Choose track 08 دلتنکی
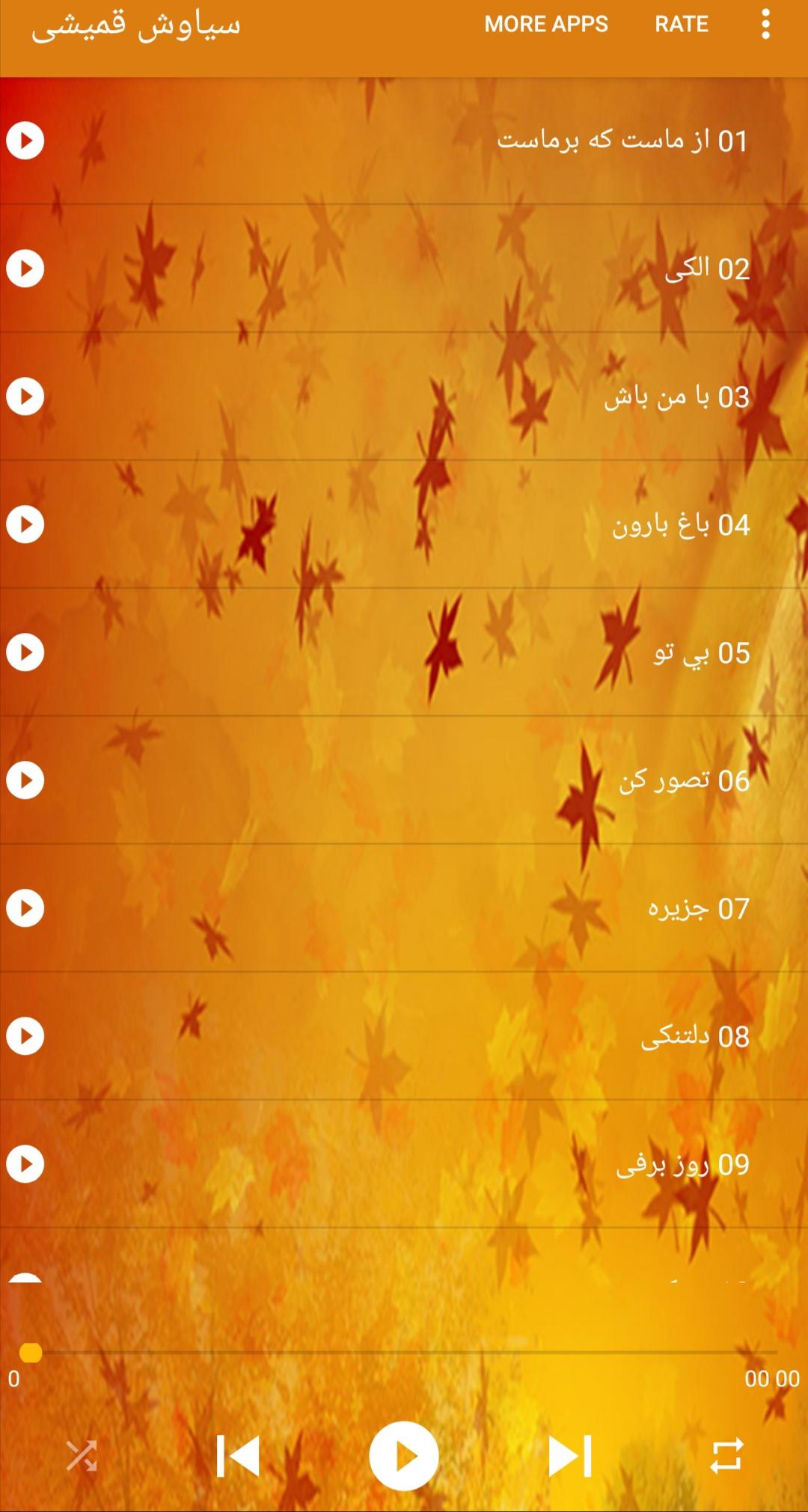The height and width of the screenshot is (1512, 808). tap(25, 1036)
